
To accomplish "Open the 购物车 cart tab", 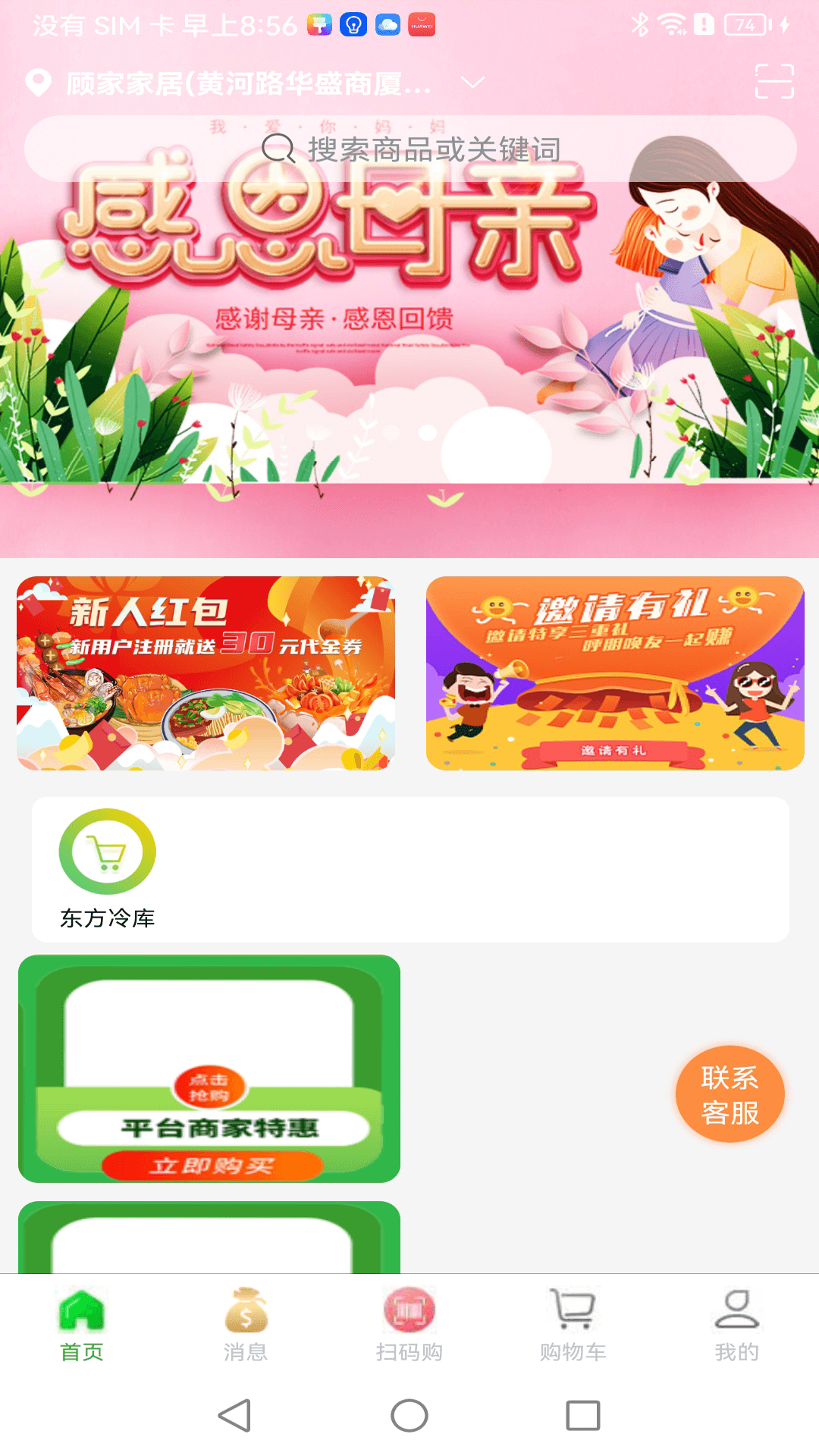I will click(x=573, y=1325).
